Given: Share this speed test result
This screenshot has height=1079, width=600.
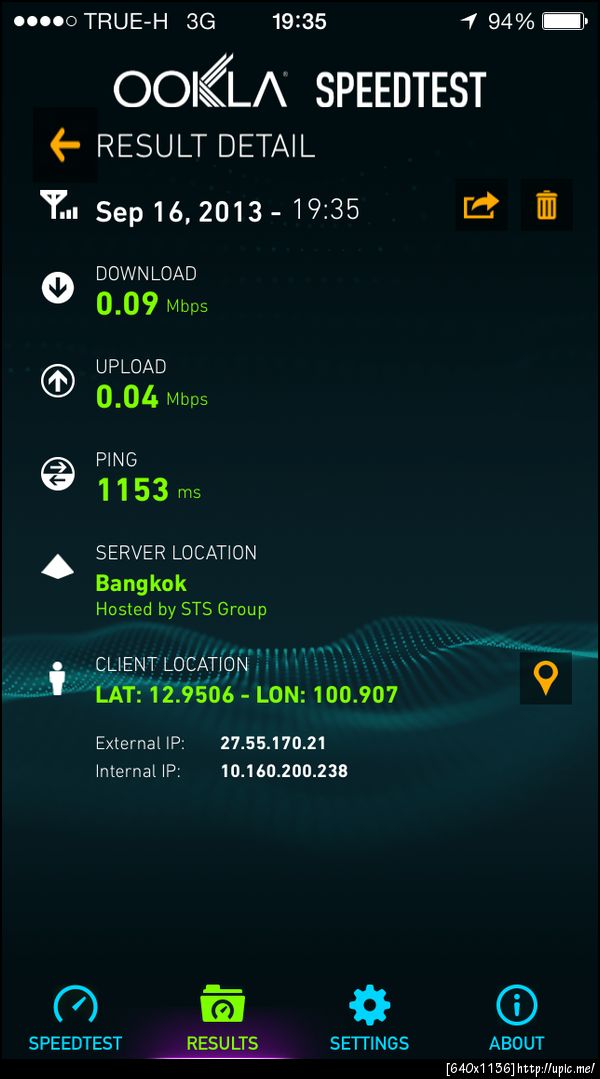Looking at the screenshot, I should [481, 206].
